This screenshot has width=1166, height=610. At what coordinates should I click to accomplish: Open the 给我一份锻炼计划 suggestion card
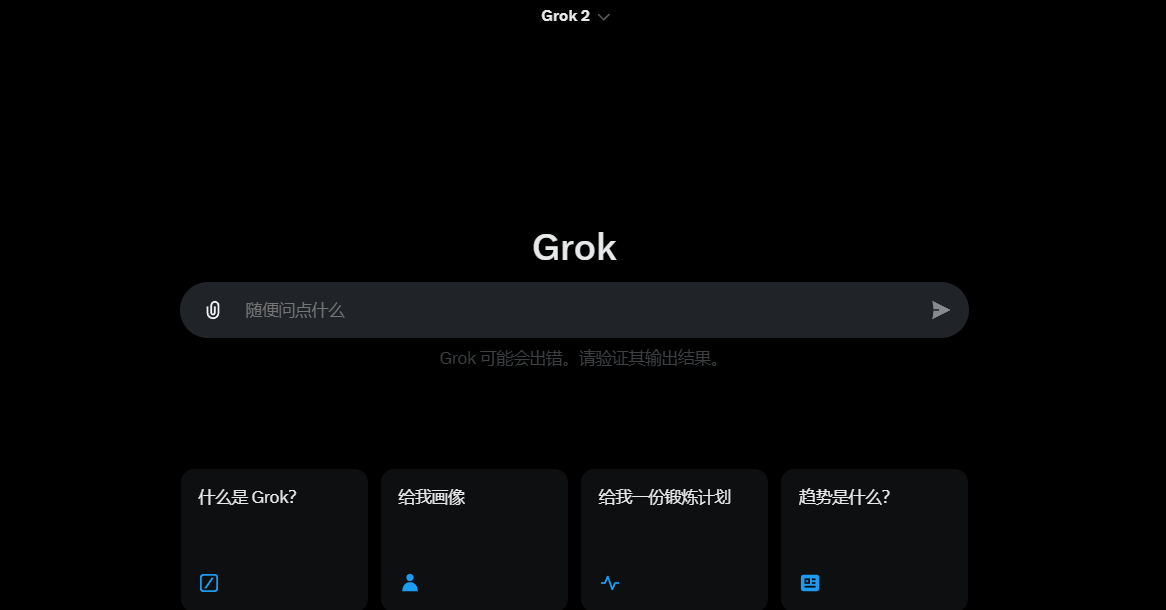point(674,538)
